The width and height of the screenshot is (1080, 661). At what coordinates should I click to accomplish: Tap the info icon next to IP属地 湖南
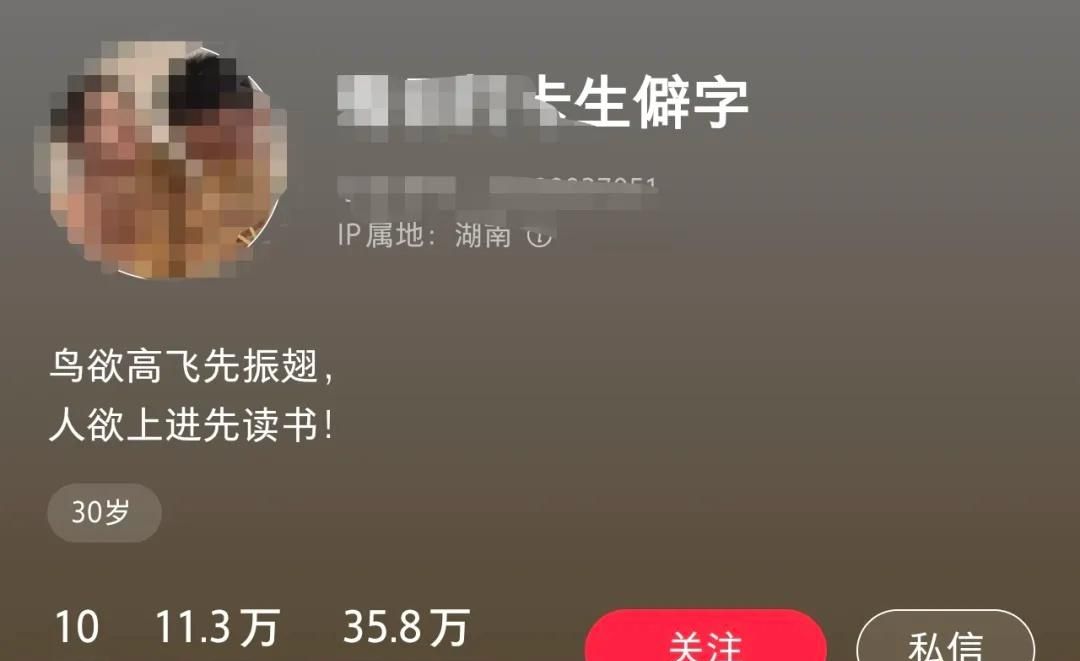click(539, 237)
